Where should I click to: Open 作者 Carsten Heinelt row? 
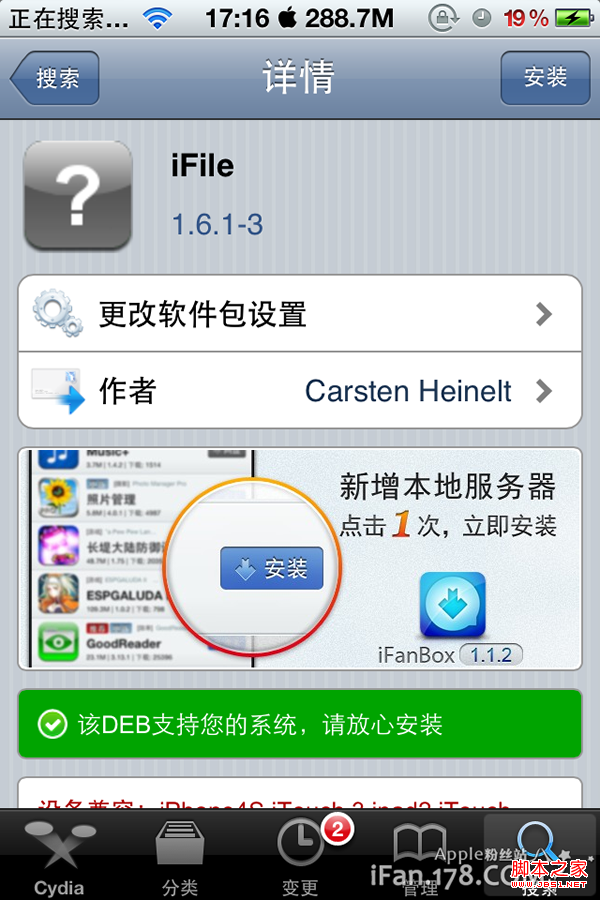300,391
